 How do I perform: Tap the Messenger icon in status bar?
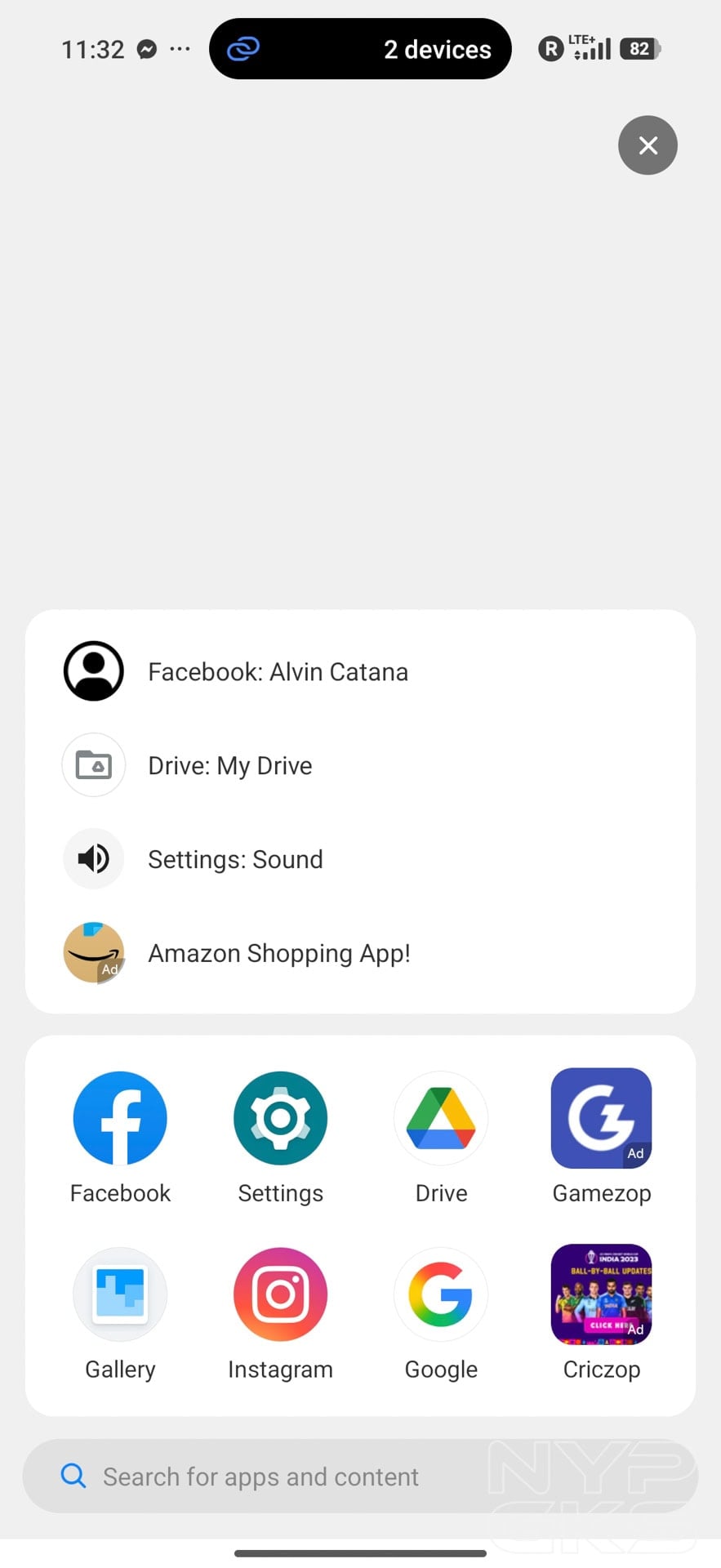[x=145, y=49]
